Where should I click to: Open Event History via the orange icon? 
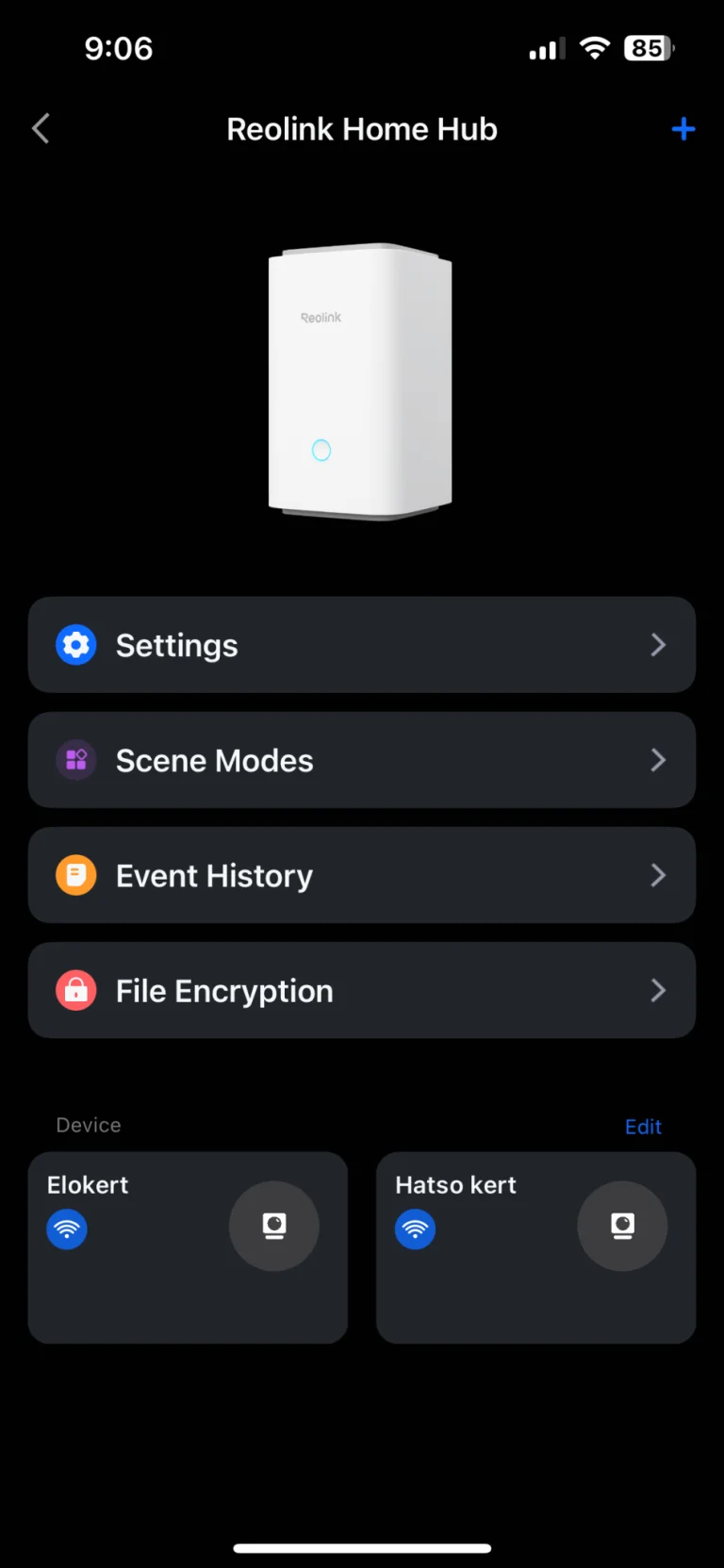point(75,875)
